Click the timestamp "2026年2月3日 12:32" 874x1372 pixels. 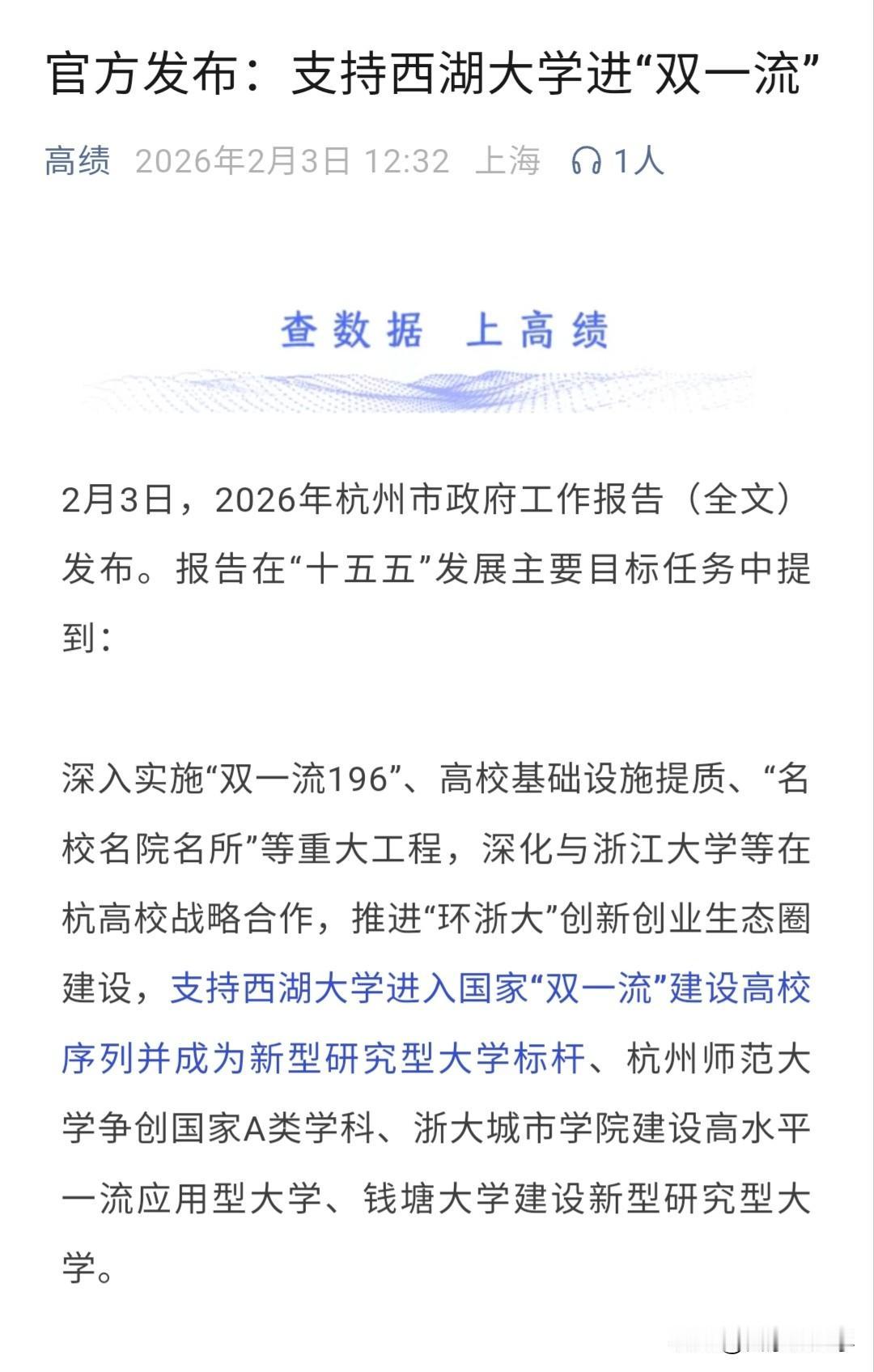(291, 162)
